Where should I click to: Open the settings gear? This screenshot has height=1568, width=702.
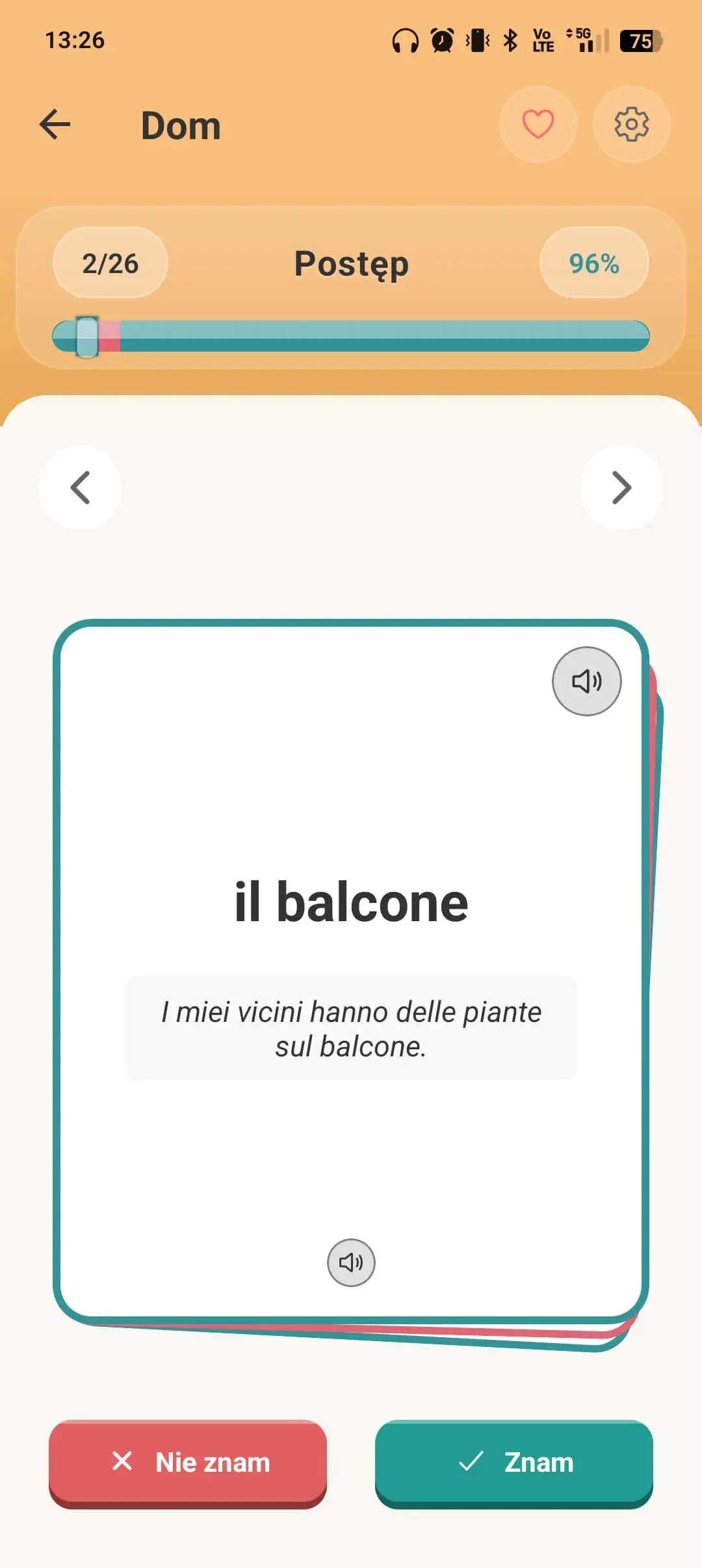[x=631, y=124]
